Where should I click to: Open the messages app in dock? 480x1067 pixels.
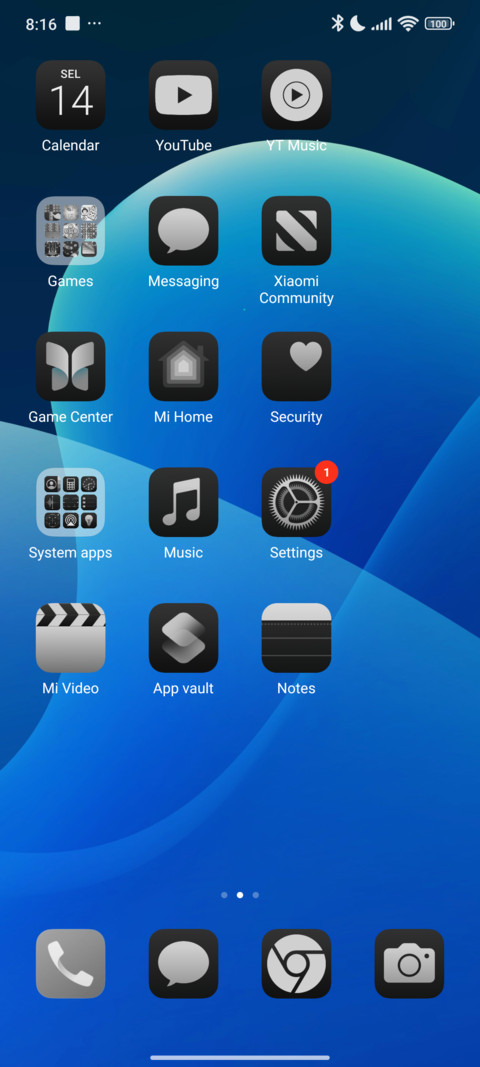click(x=183, y=964)
